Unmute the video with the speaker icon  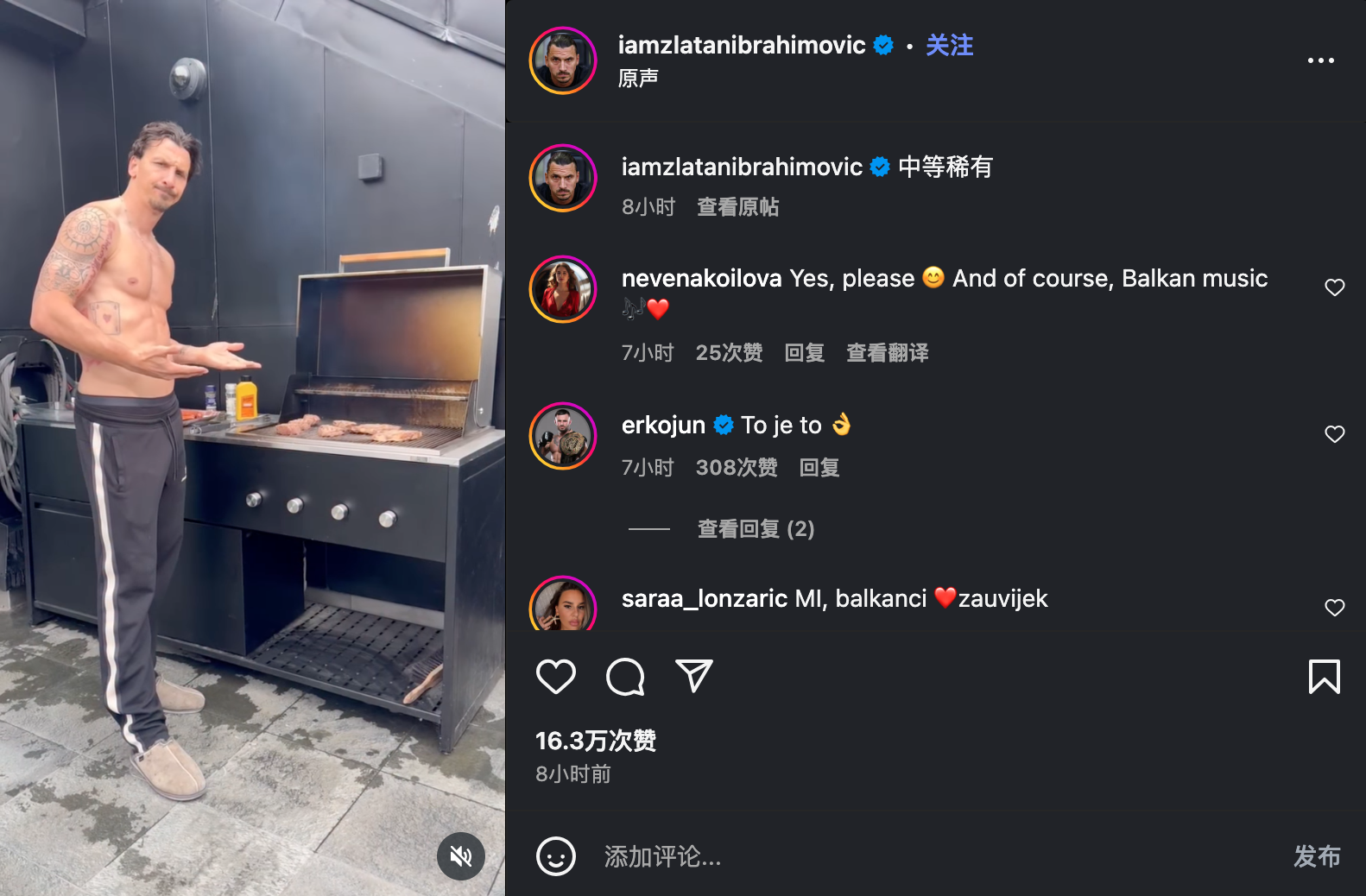click(461, 856)
